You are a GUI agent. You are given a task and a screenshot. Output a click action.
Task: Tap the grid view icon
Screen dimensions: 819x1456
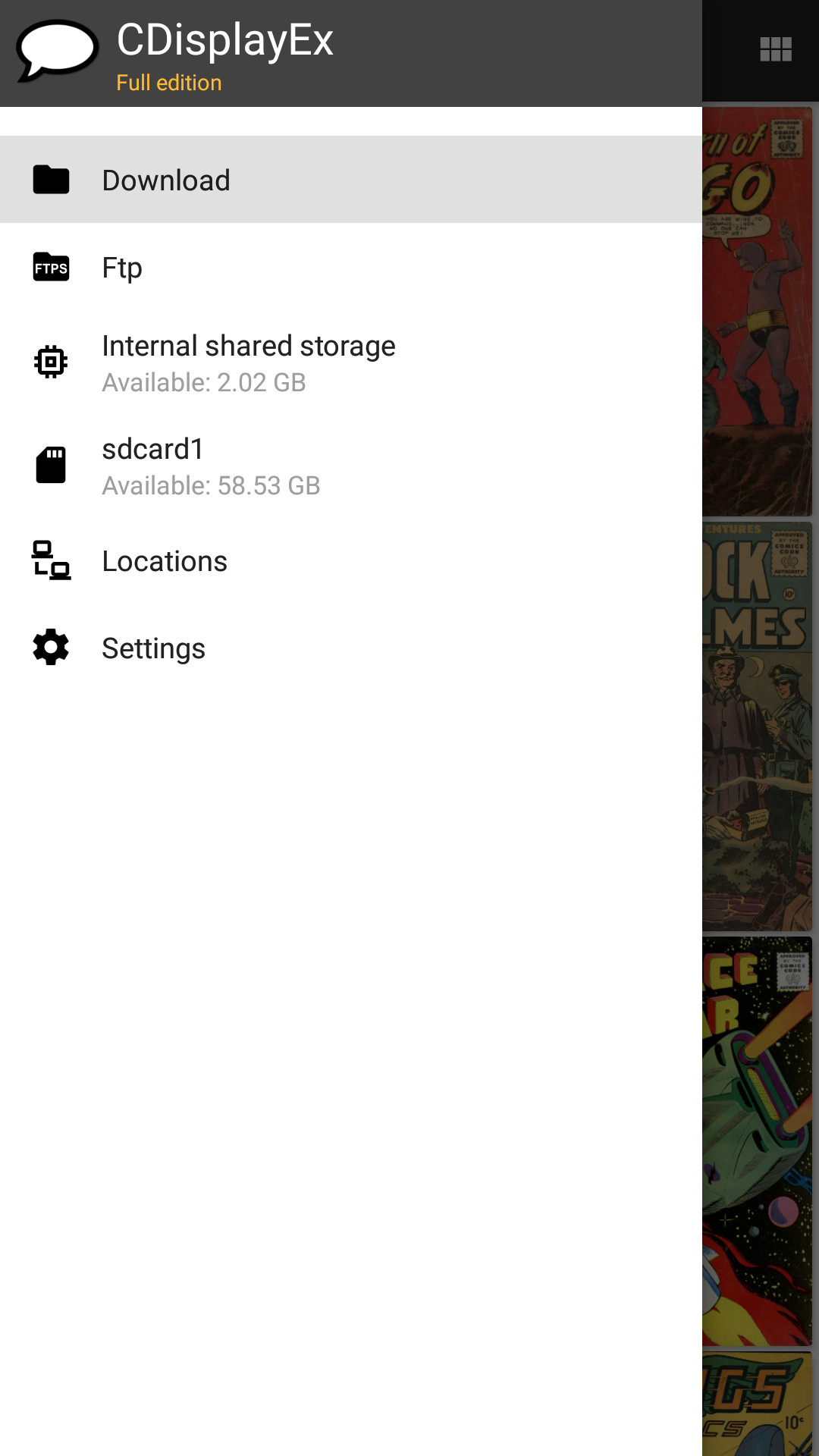click(776, 50)
